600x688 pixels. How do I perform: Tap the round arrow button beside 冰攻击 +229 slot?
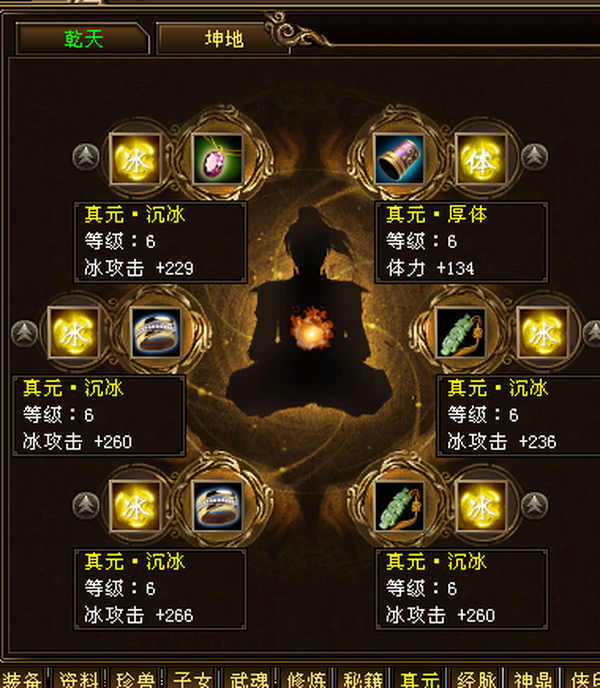[x=85, y=156]
